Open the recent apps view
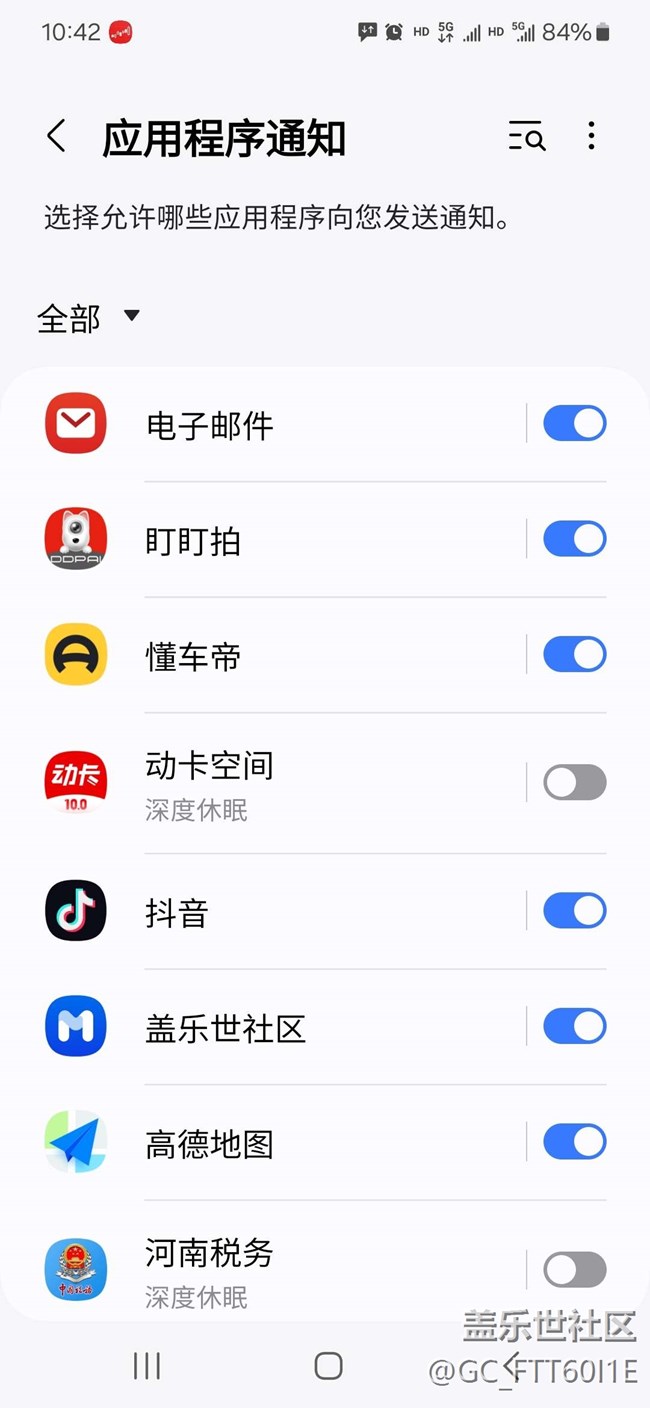 [147, 1366]
